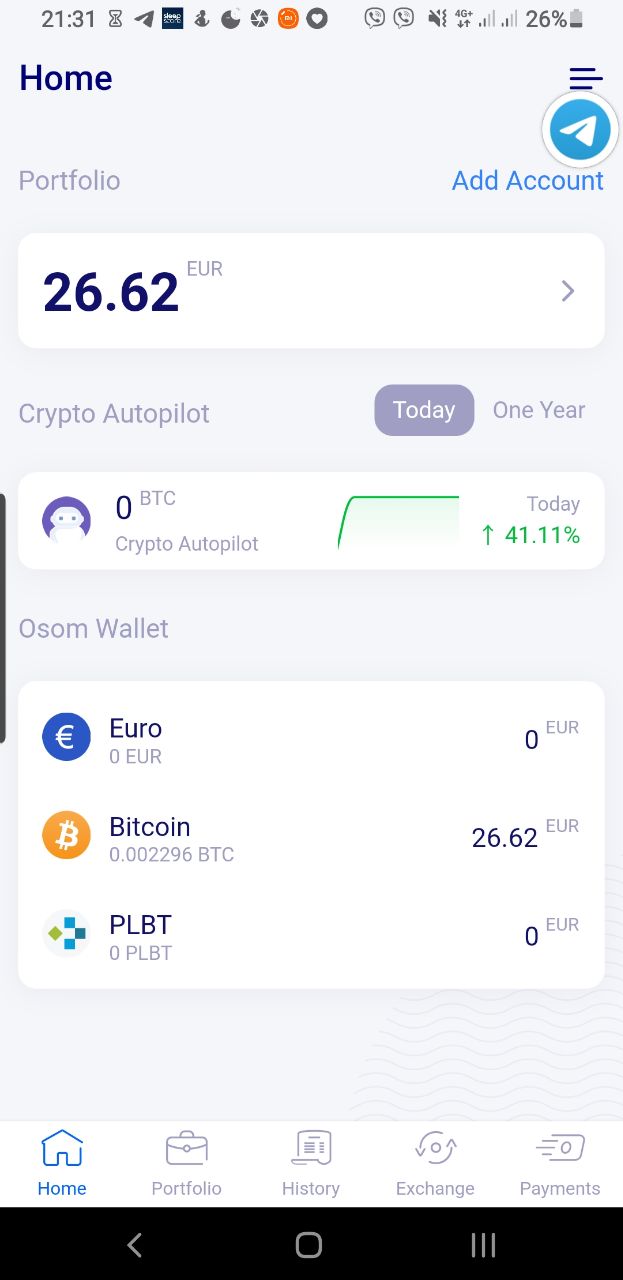Open the PLBT wallet row

[x=311, y=935]
